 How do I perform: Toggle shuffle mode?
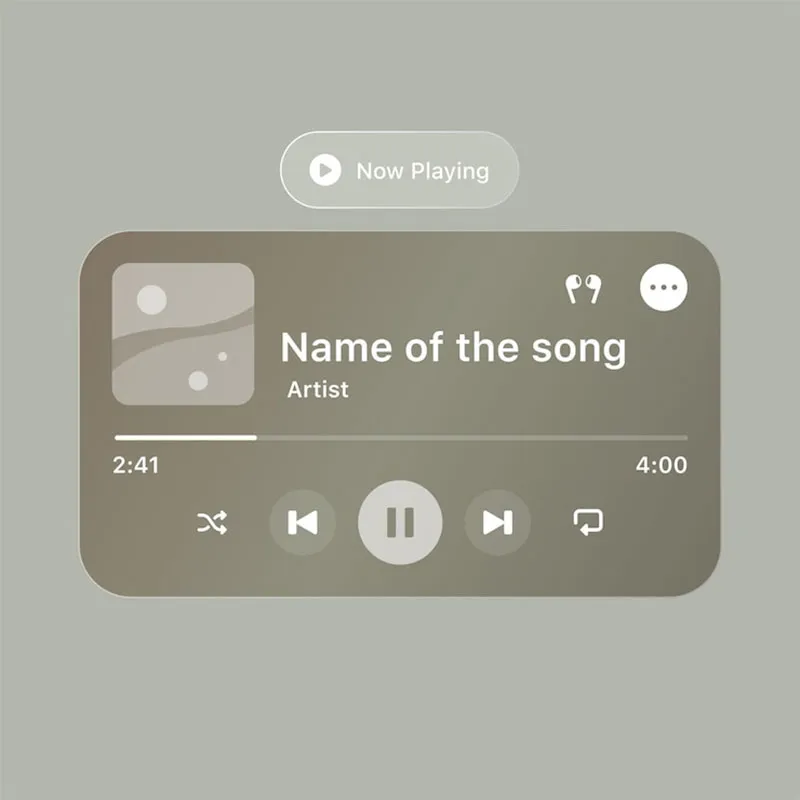[x=212, y=522]
